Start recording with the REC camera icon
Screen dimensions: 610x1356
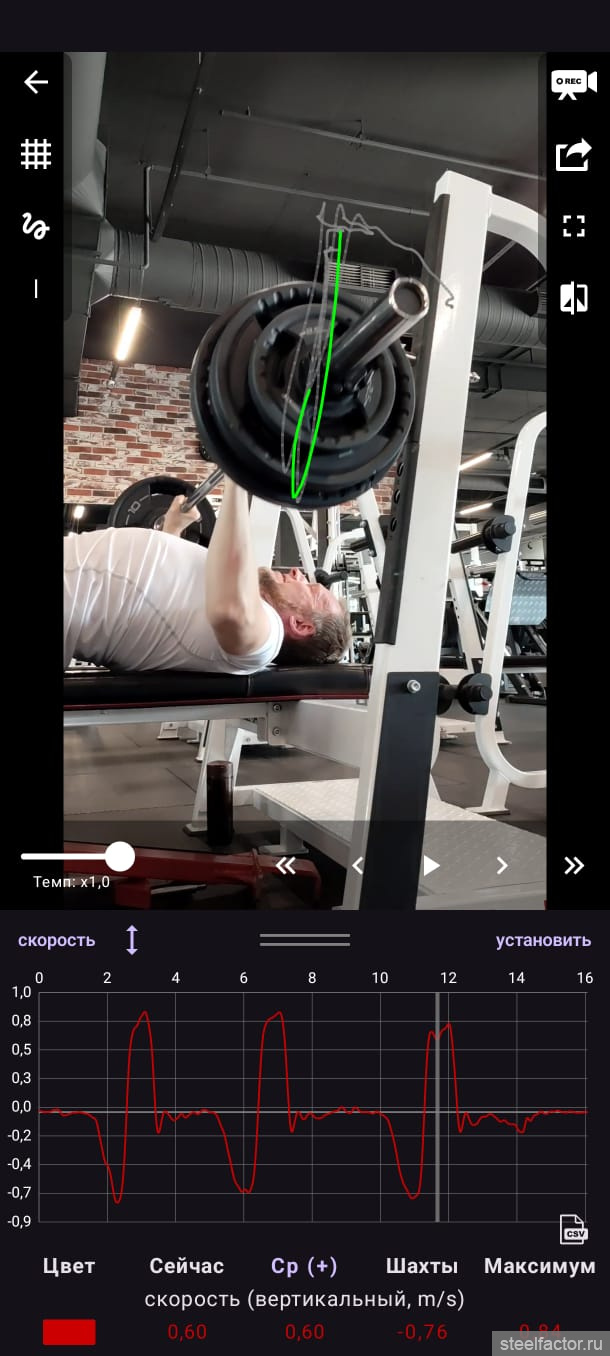573,84
